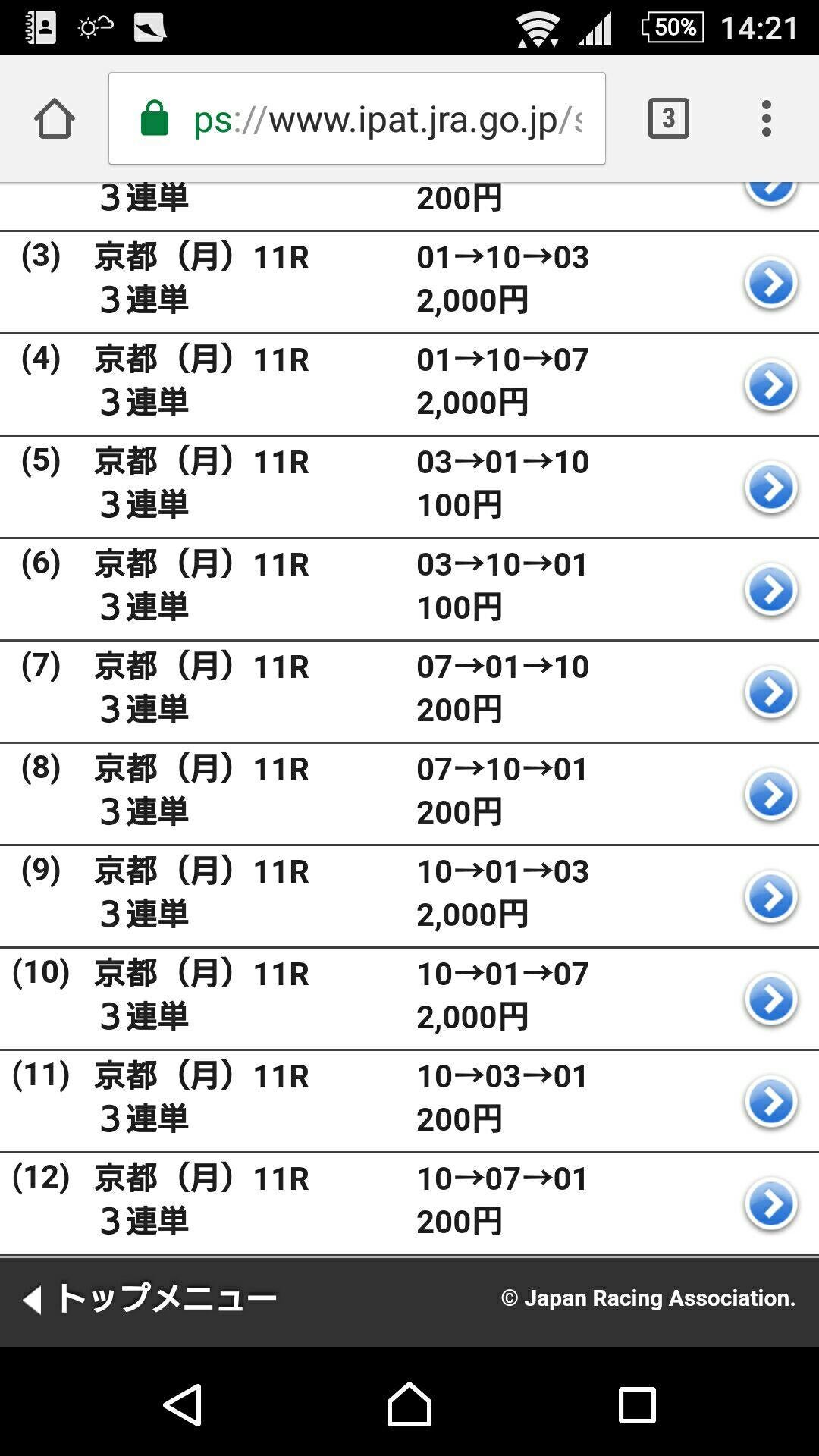The width and height of the screenshot is (819, 1456).
Task: Open bet (12) 10→07→01 details
Action: tap(770, 1205)
